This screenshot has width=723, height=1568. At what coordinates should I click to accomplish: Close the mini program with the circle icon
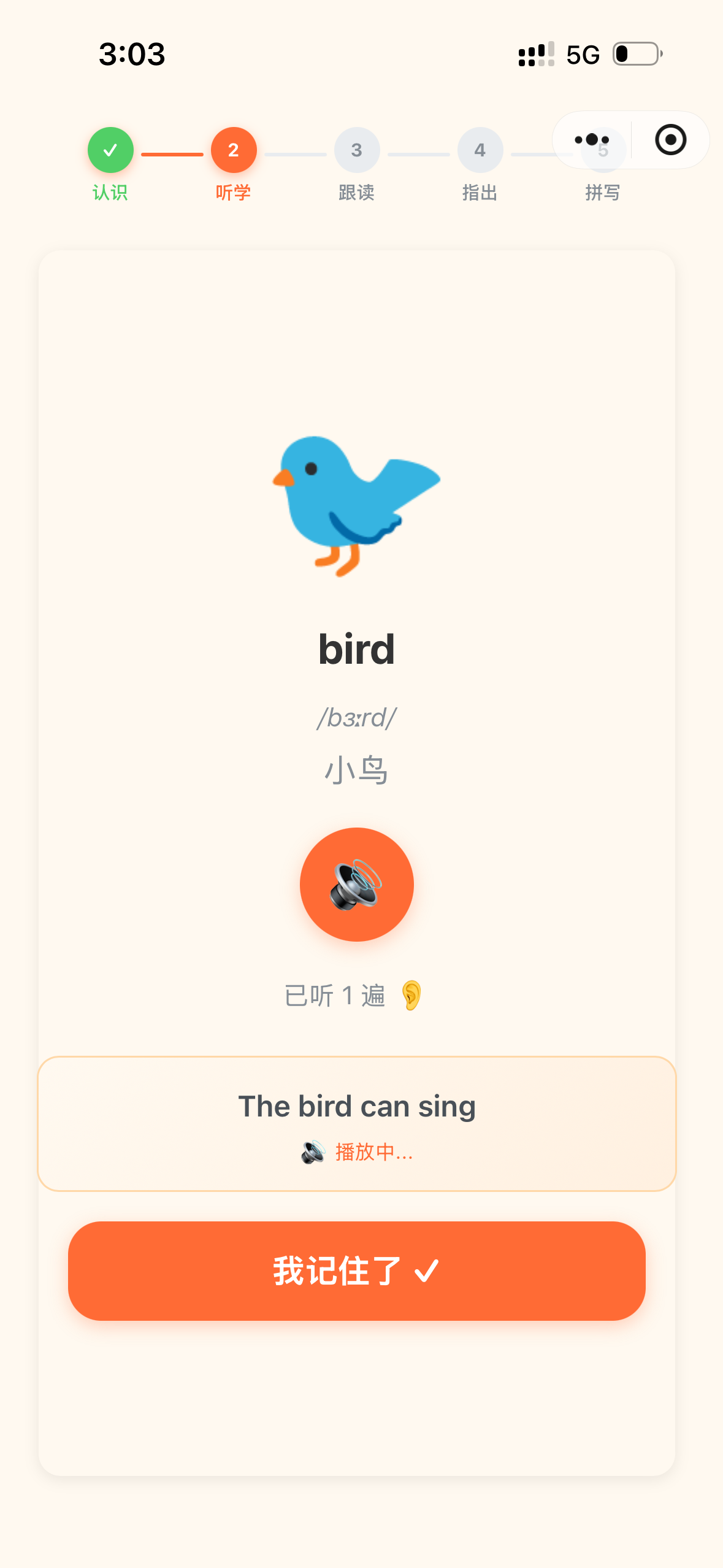click(x=670, y=140)
